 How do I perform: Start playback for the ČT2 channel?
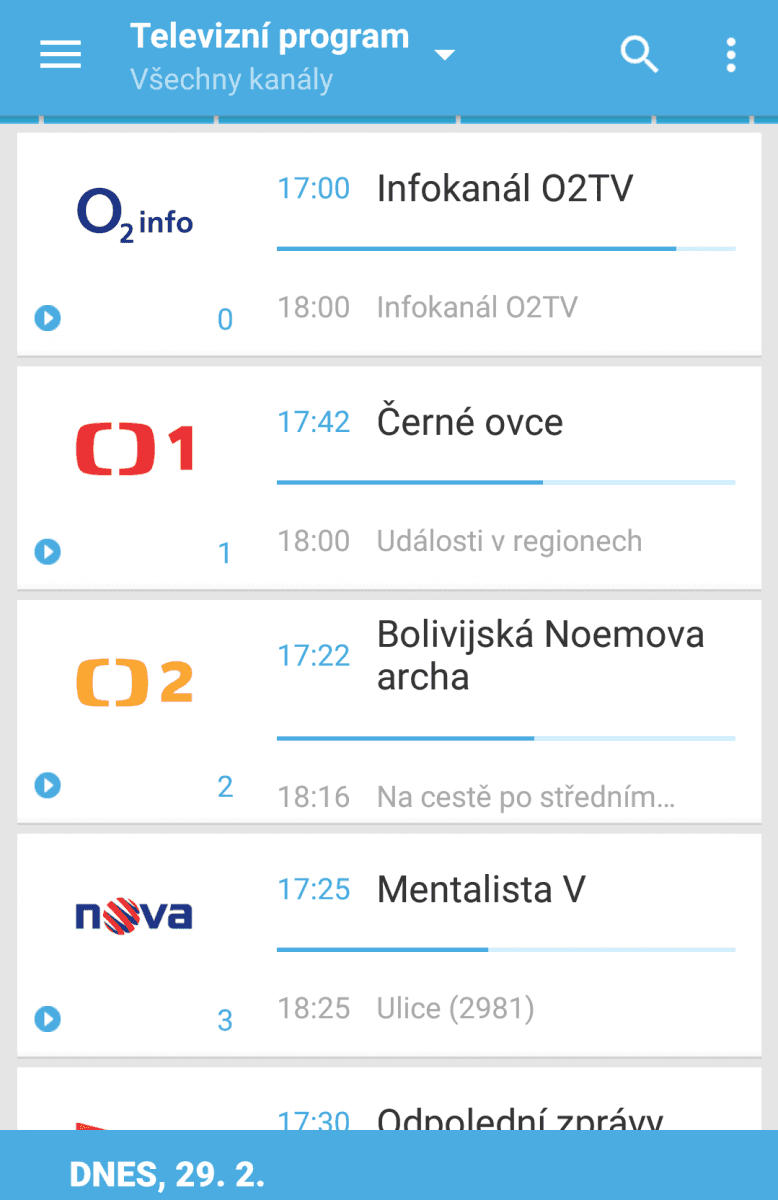coord(47,785)
